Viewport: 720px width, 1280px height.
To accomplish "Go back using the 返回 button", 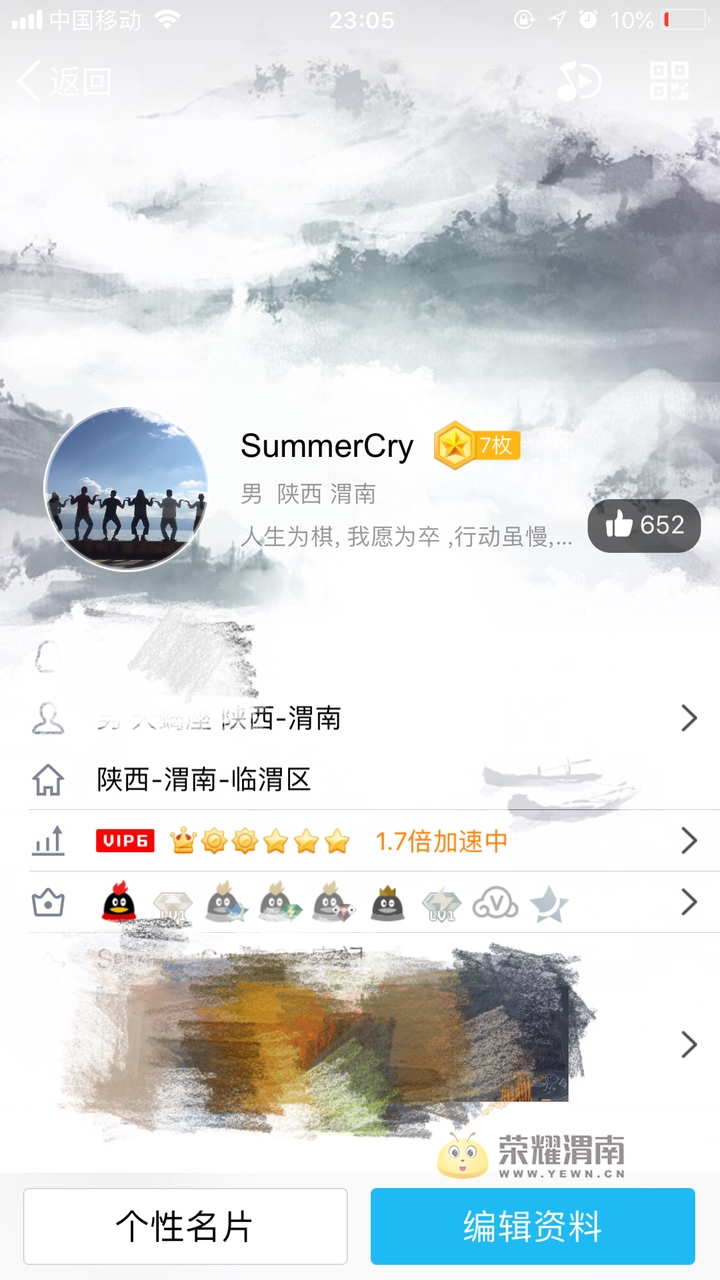I will 64,81.
